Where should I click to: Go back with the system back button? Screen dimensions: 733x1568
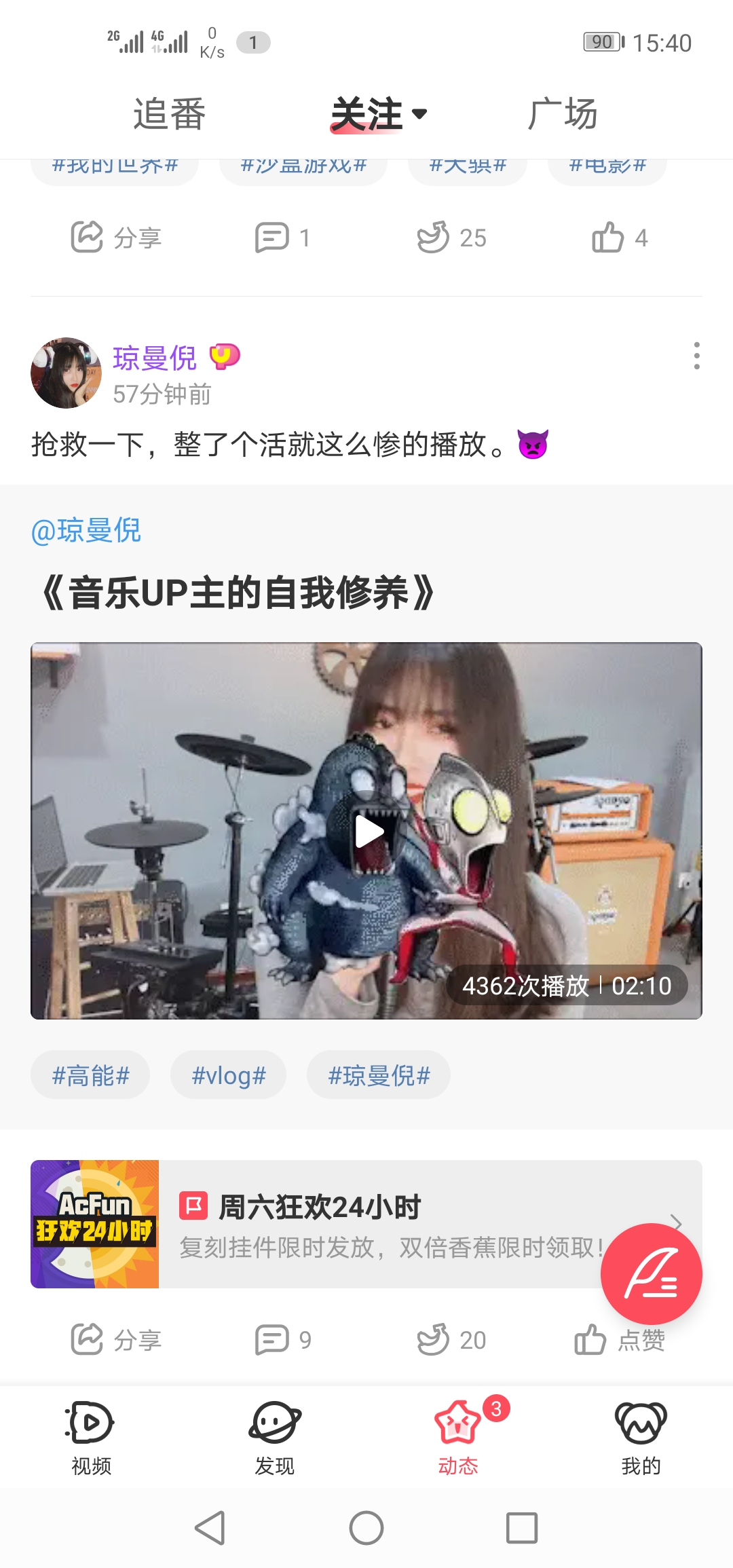tap(210, 1528)
